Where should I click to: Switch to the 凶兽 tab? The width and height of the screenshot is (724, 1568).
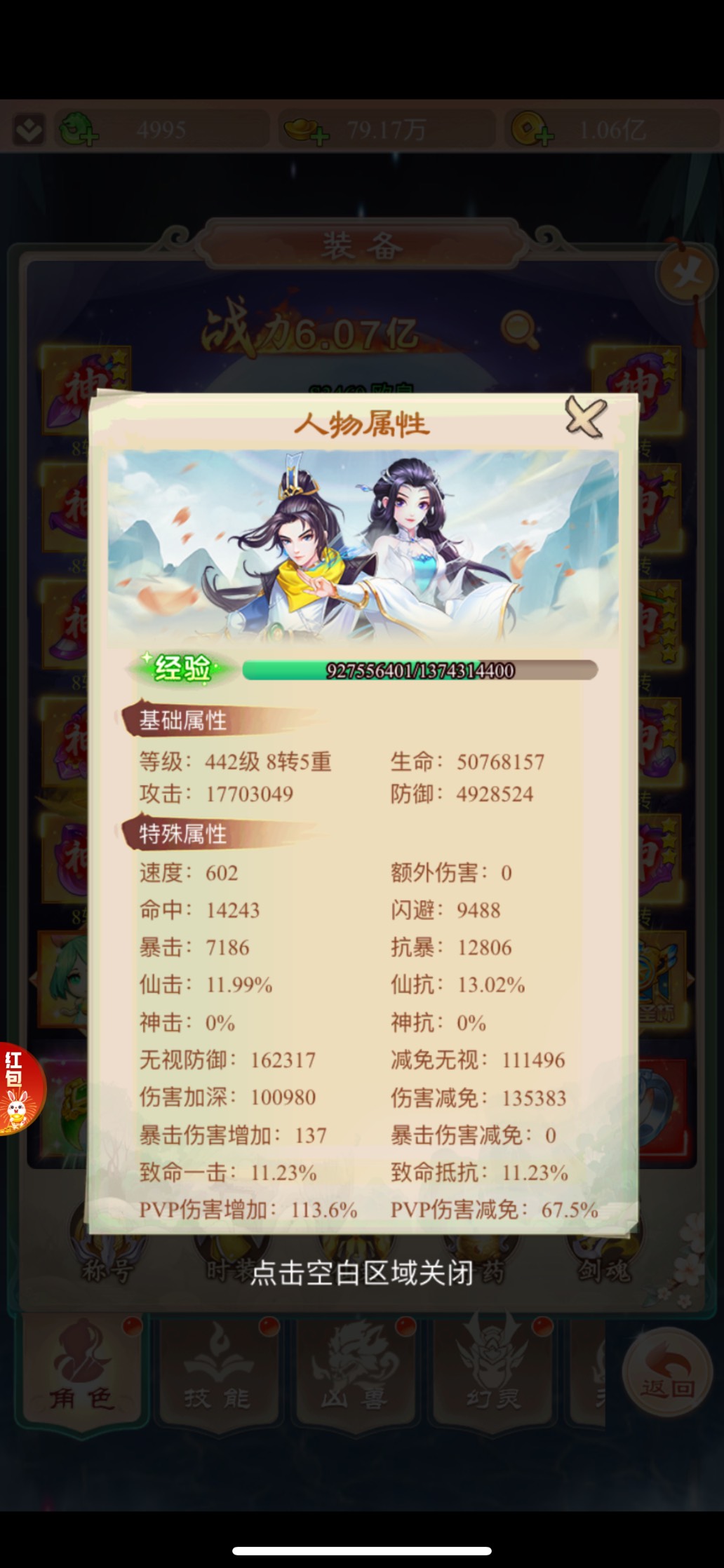point(354,1375)
